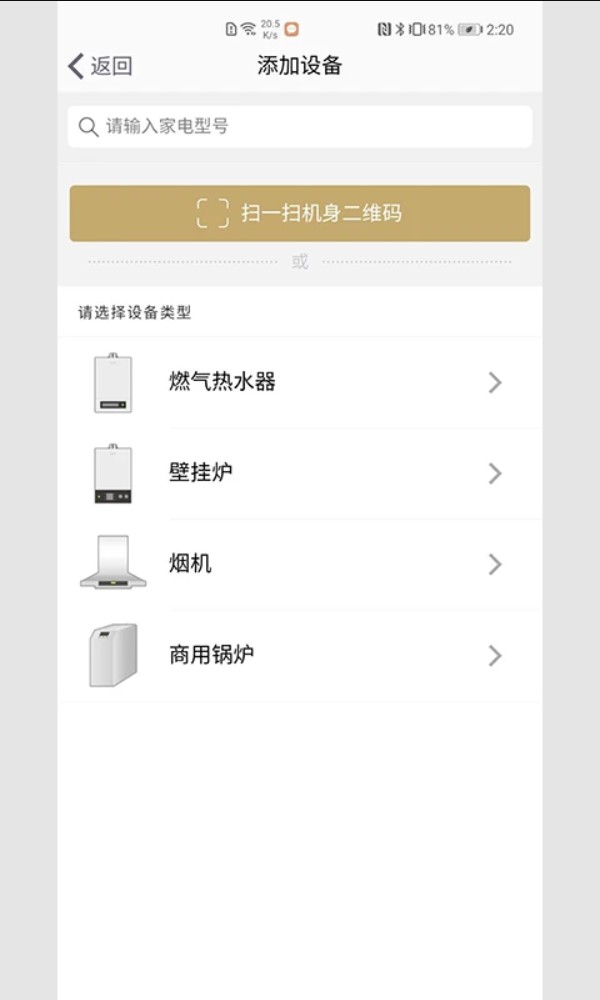
Task: Choose 烟机 from device types
Action: pos(300,564)
